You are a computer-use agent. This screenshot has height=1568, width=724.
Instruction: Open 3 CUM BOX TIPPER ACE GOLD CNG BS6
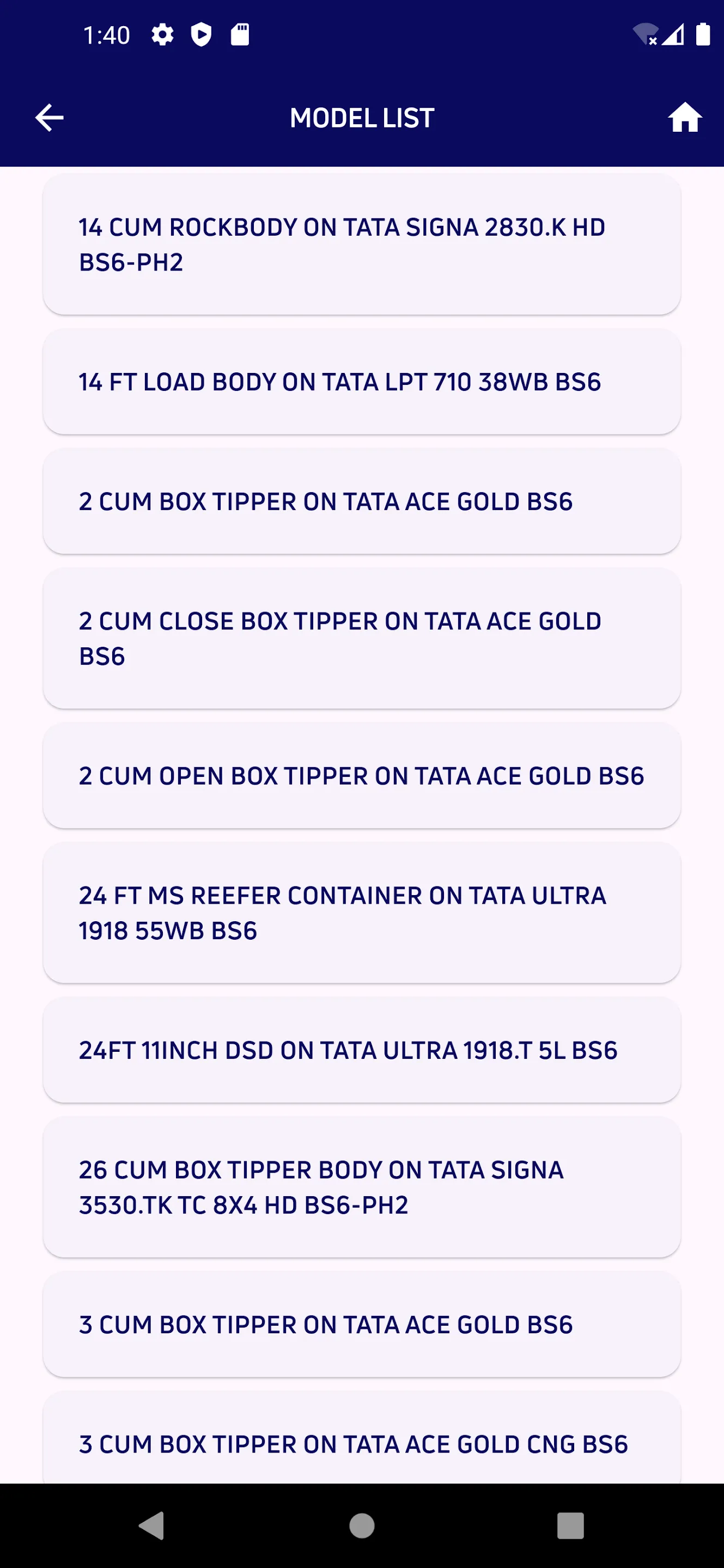click(x=362, y=1444)
